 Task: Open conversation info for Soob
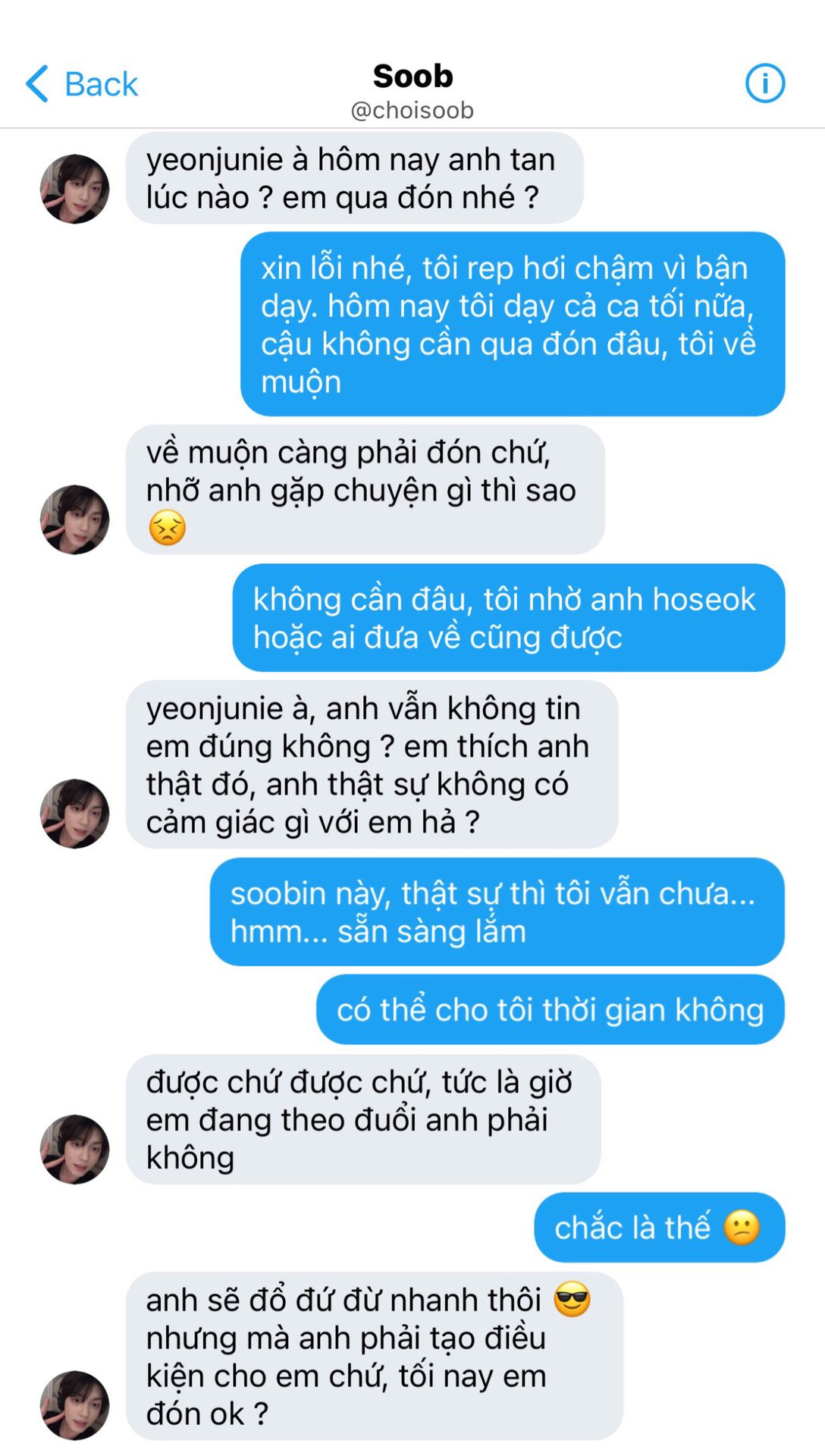[x=765, y=83]
